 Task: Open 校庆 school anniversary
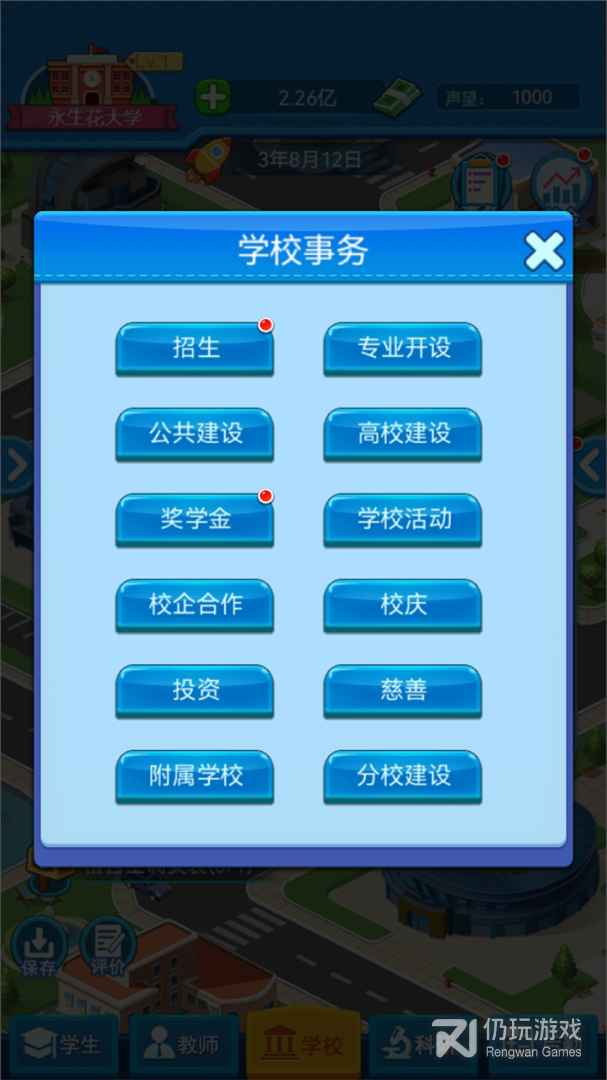[x=403, y=605]
